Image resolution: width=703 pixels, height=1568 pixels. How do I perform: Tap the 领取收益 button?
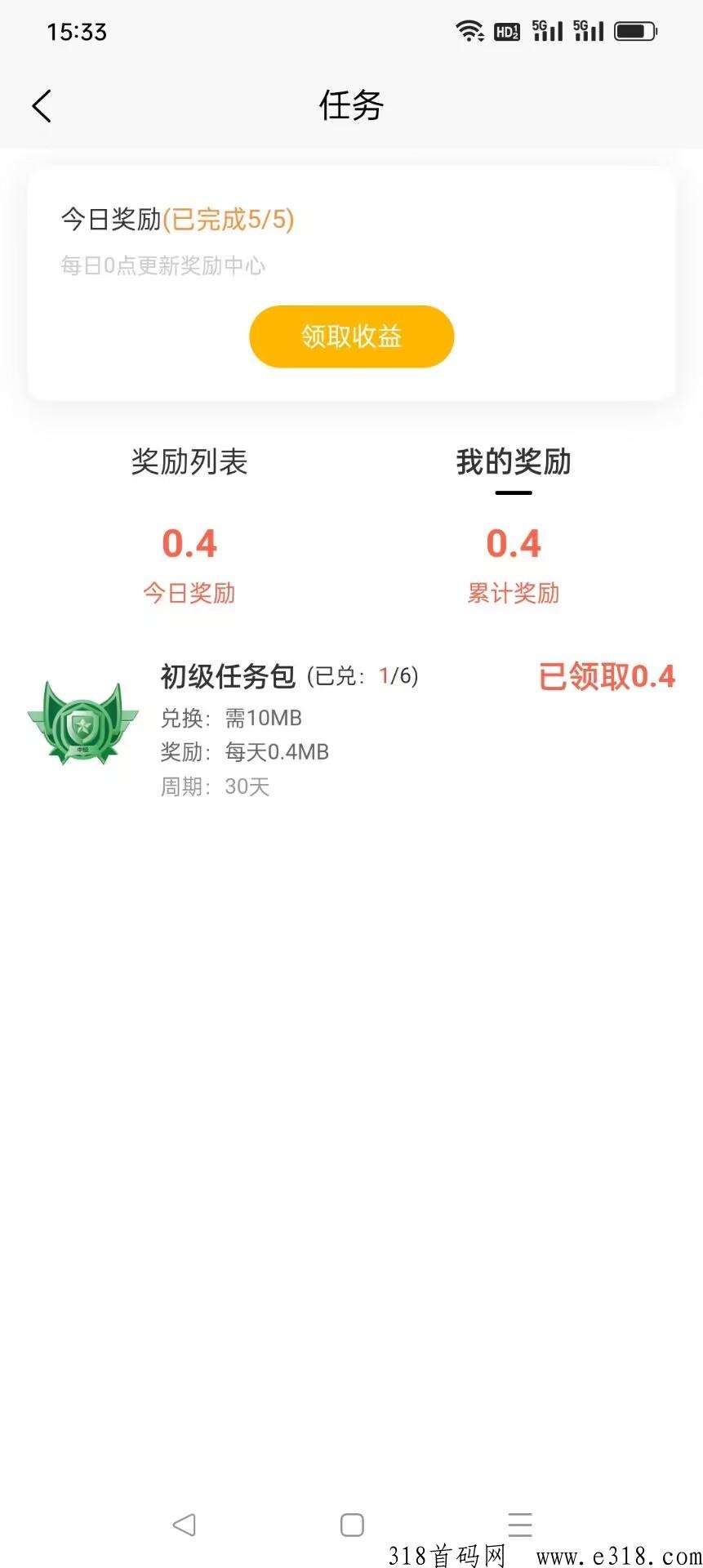click(351, 336)
